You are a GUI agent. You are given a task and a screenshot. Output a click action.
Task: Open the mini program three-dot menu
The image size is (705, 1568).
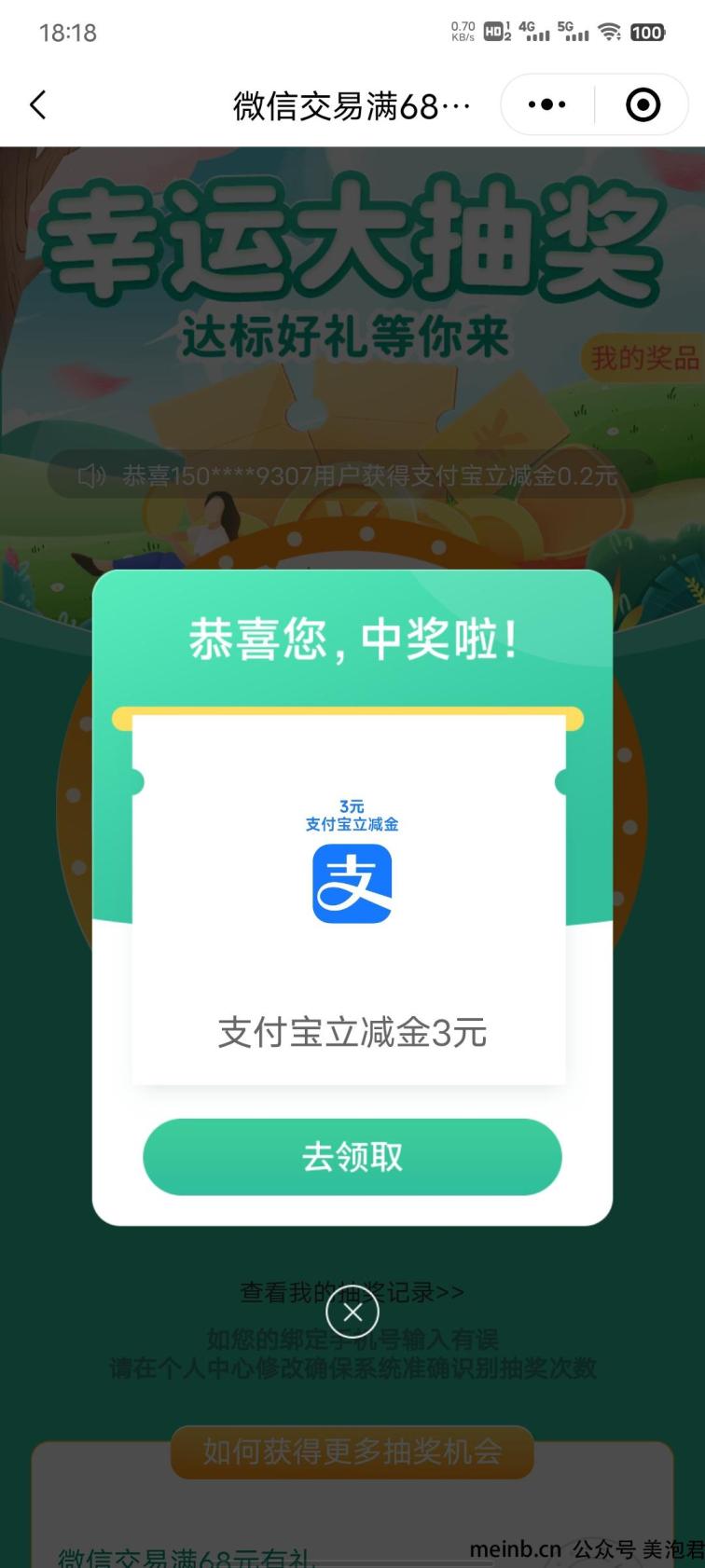pyautogui.click(x=547, y=104)
